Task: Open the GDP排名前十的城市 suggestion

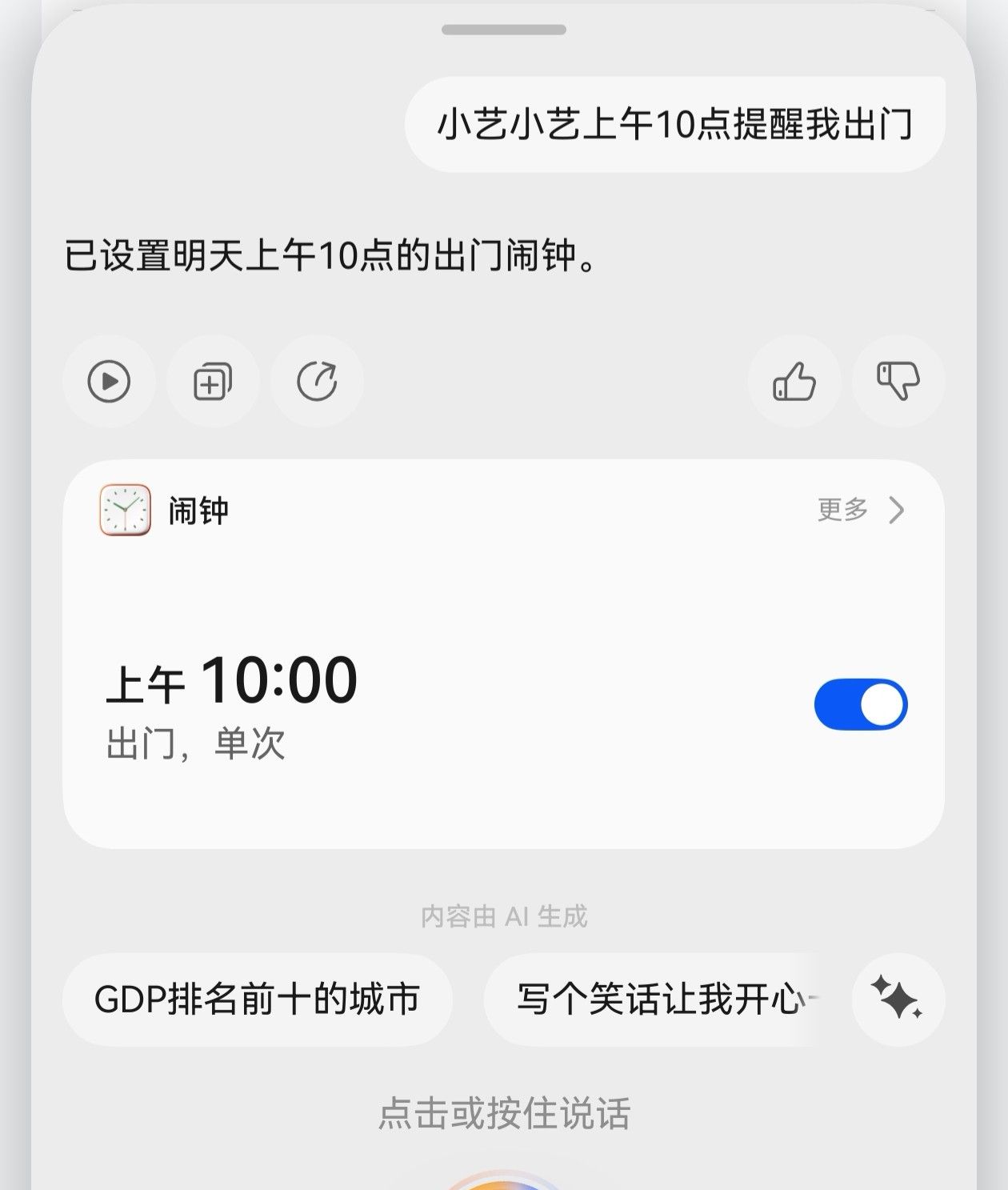Action: 258,1000
